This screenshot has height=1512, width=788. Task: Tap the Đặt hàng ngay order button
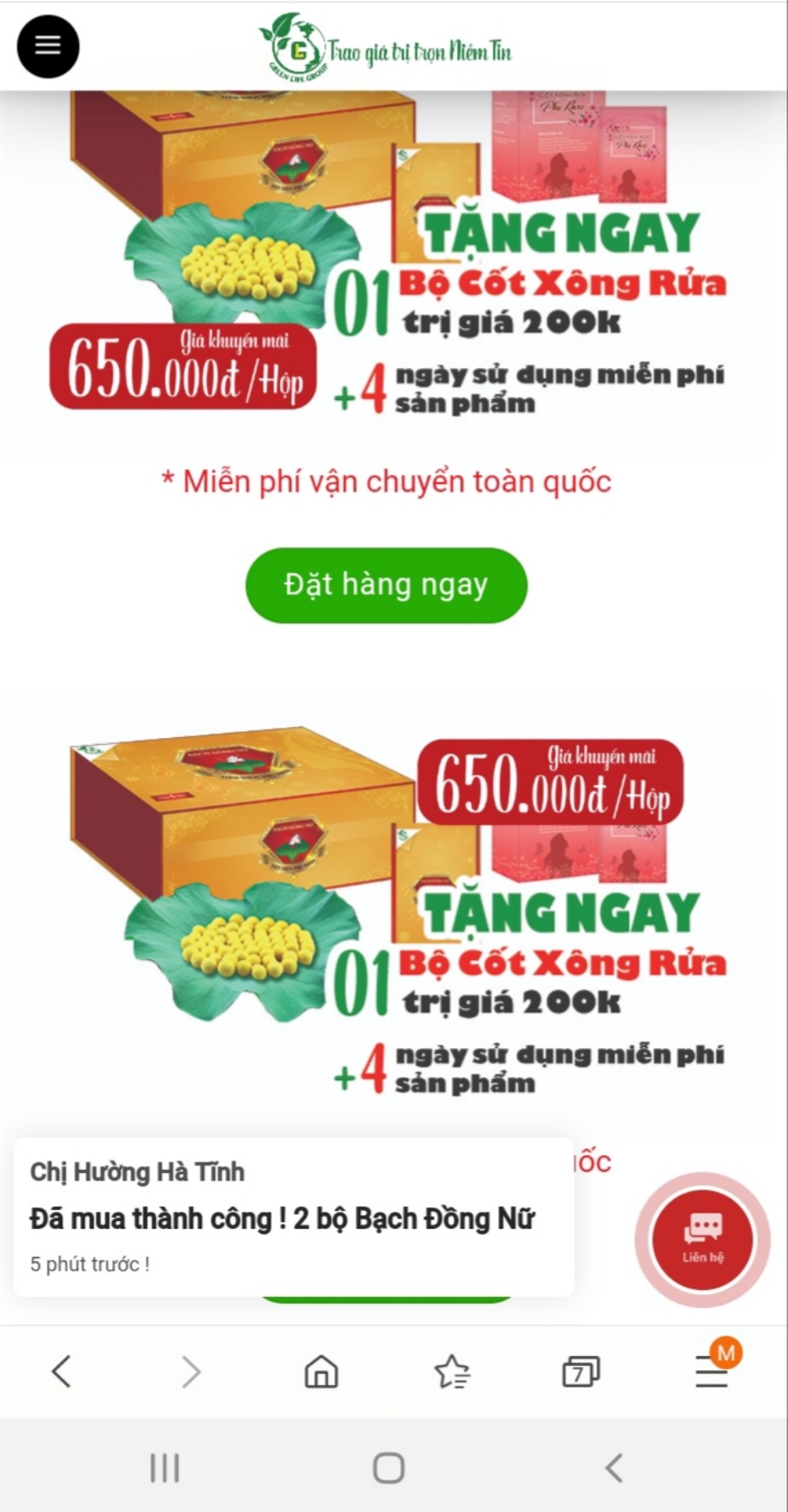[385, 585]
